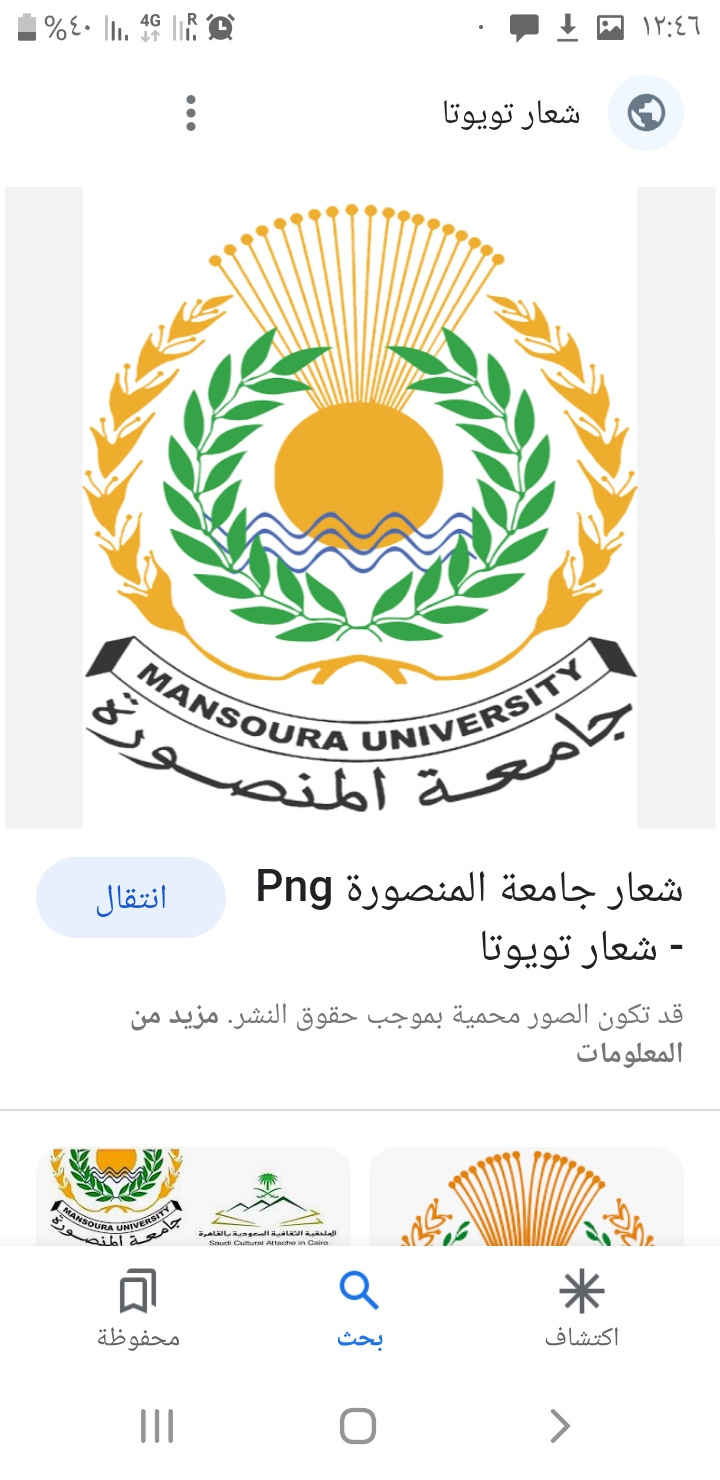
Task: Go to the system home screen
Action: coord(358,1426)
